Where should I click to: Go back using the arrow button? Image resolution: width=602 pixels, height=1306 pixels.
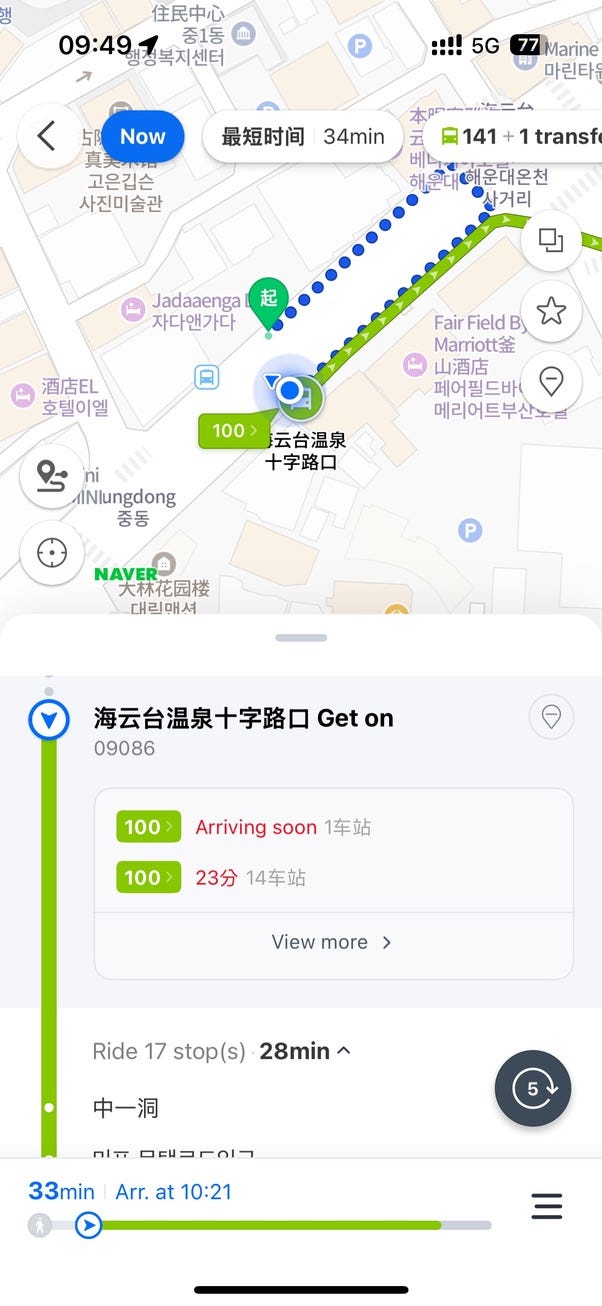click(47, 136)
